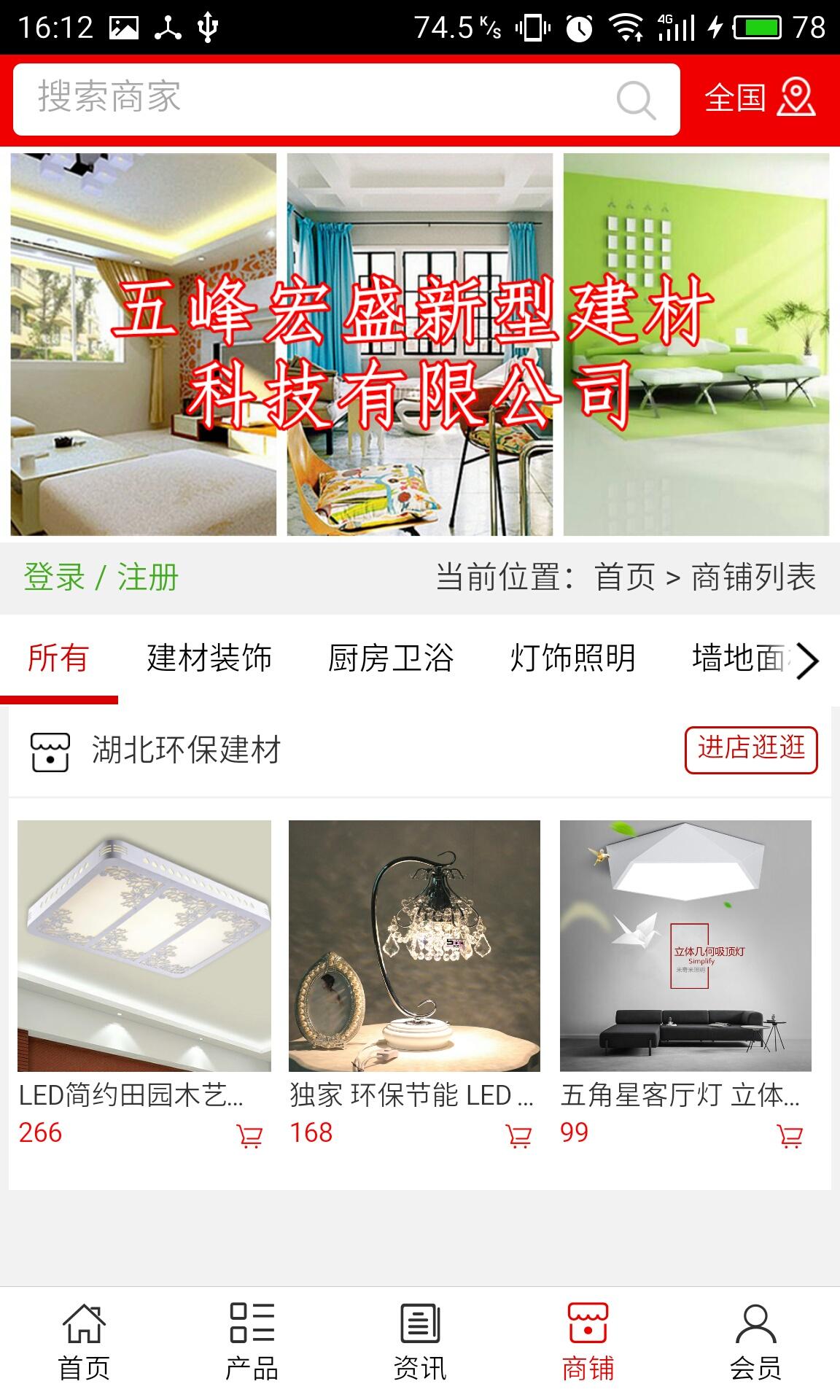
Task: Open the 湖北环保建材 shop
Action: coord(186,750)
